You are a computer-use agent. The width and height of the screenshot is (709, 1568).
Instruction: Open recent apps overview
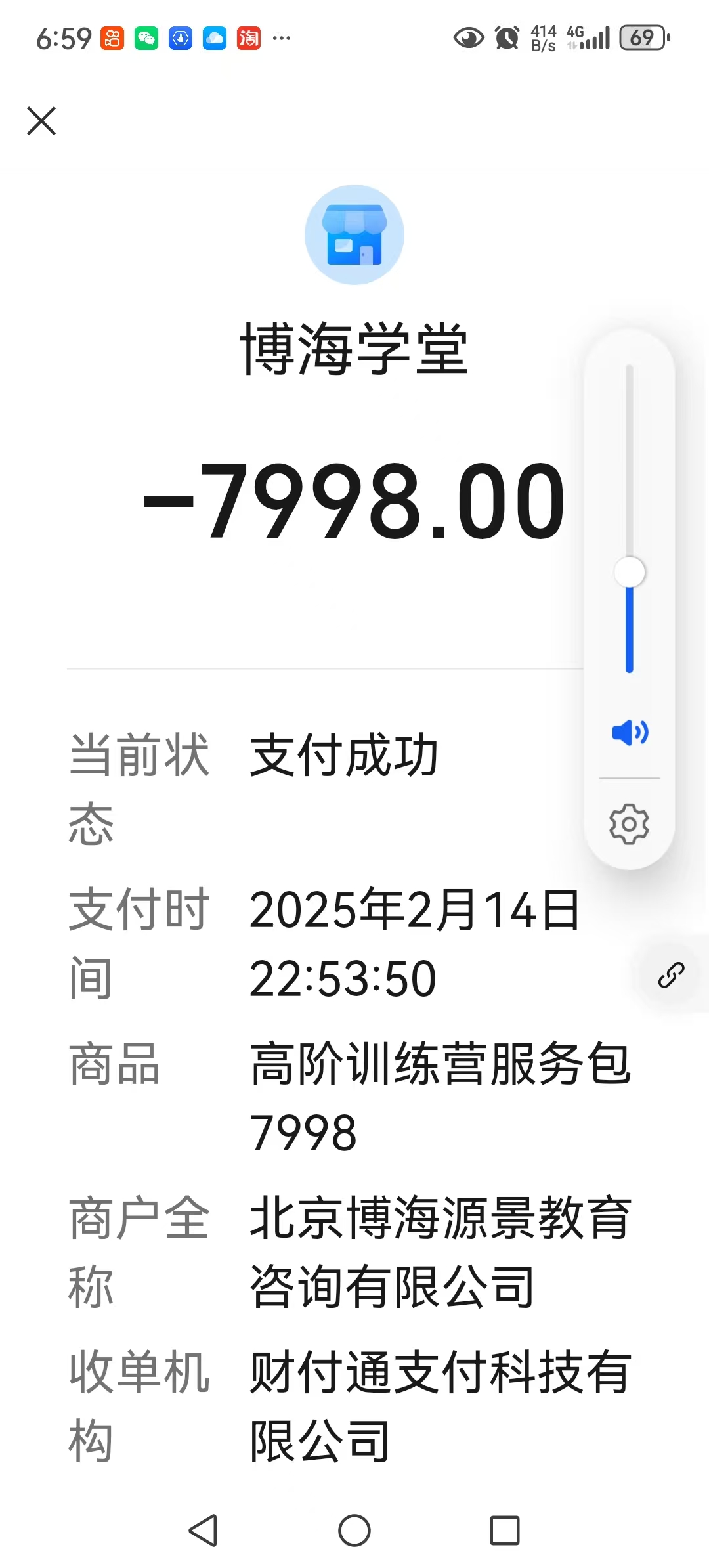tap(505, 1531)
